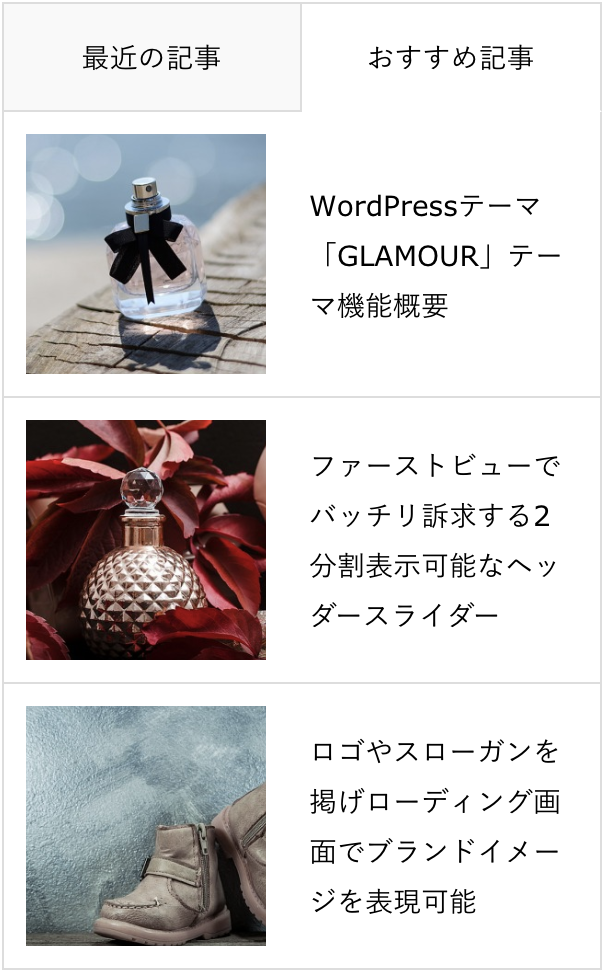The width and height of the screenshot is (604, 972).
Task: Open the WordPressテーマ「GLAMOUR」テーマ機能概要 article
Action: pyautogui.click(x=435, y=256)
